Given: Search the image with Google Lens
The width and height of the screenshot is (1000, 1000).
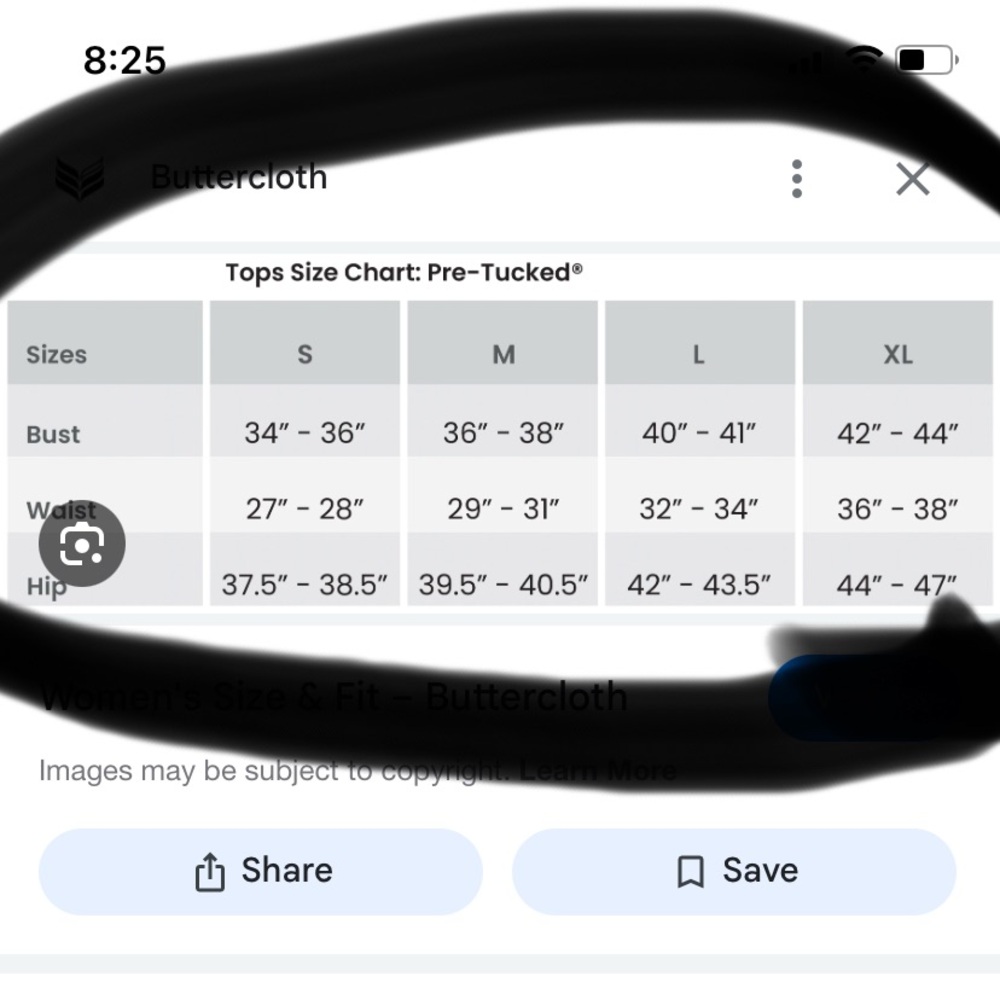Looking at the screenshot, I should (82, 544).
